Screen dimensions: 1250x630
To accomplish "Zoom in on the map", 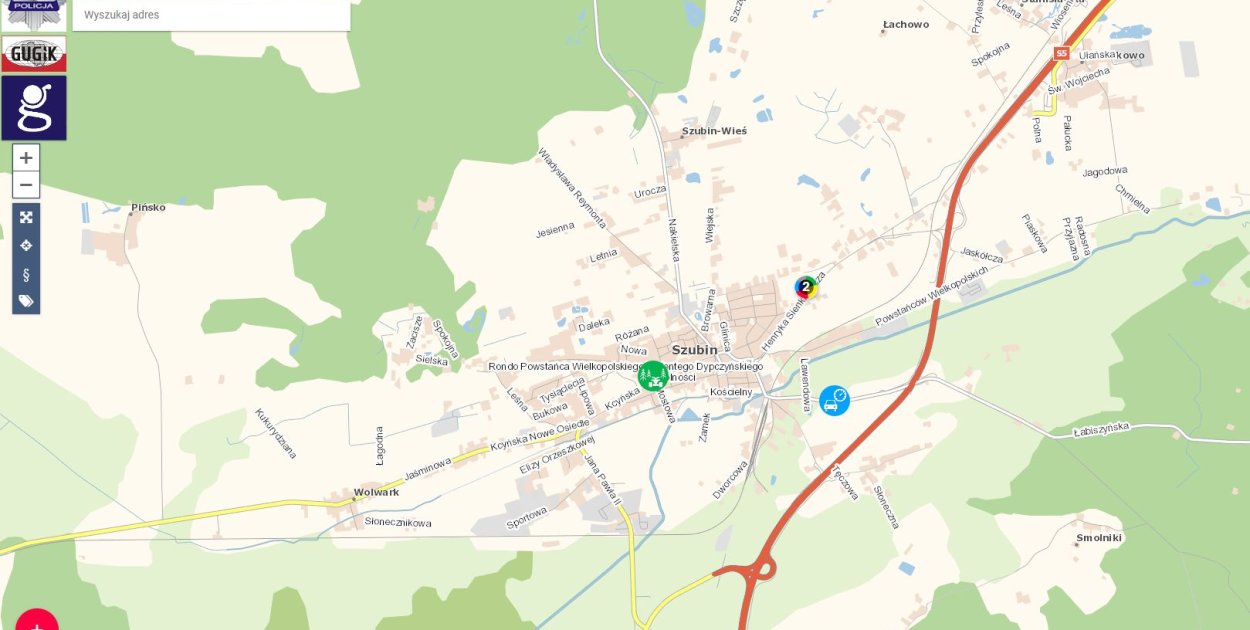I will tap(26, 158).
